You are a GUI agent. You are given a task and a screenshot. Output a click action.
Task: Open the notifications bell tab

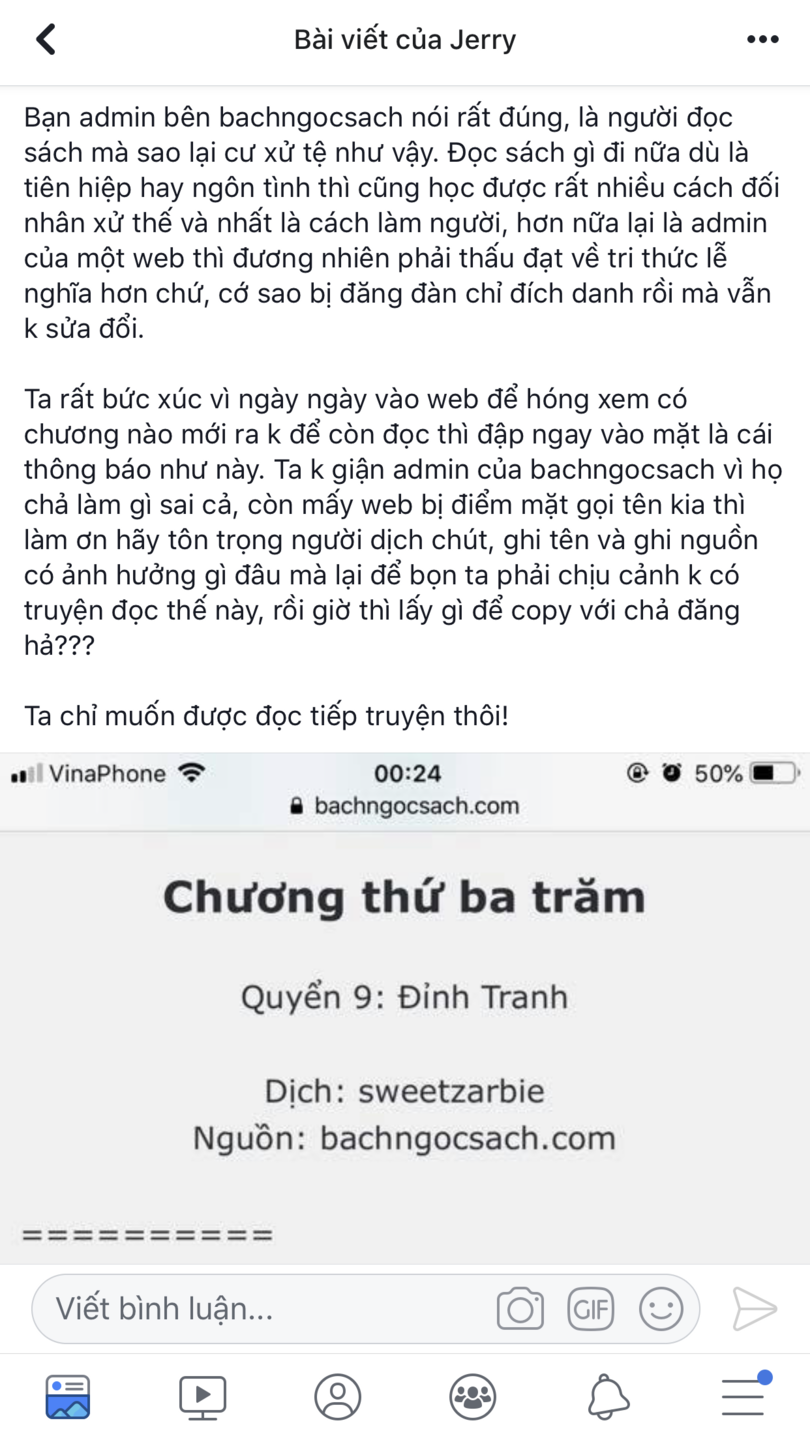608,1396
